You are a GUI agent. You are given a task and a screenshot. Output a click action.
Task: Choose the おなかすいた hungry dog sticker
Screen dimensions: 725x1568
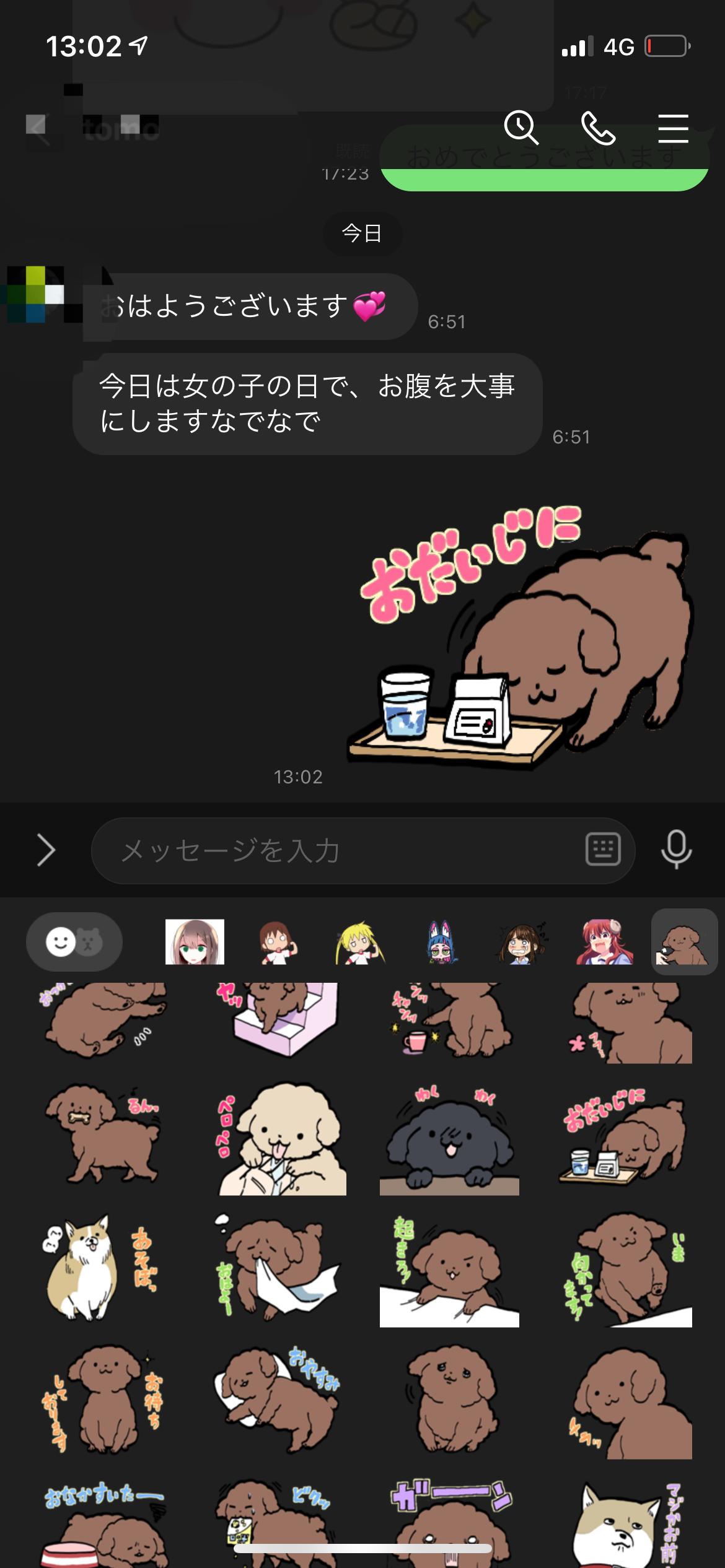104,1525
